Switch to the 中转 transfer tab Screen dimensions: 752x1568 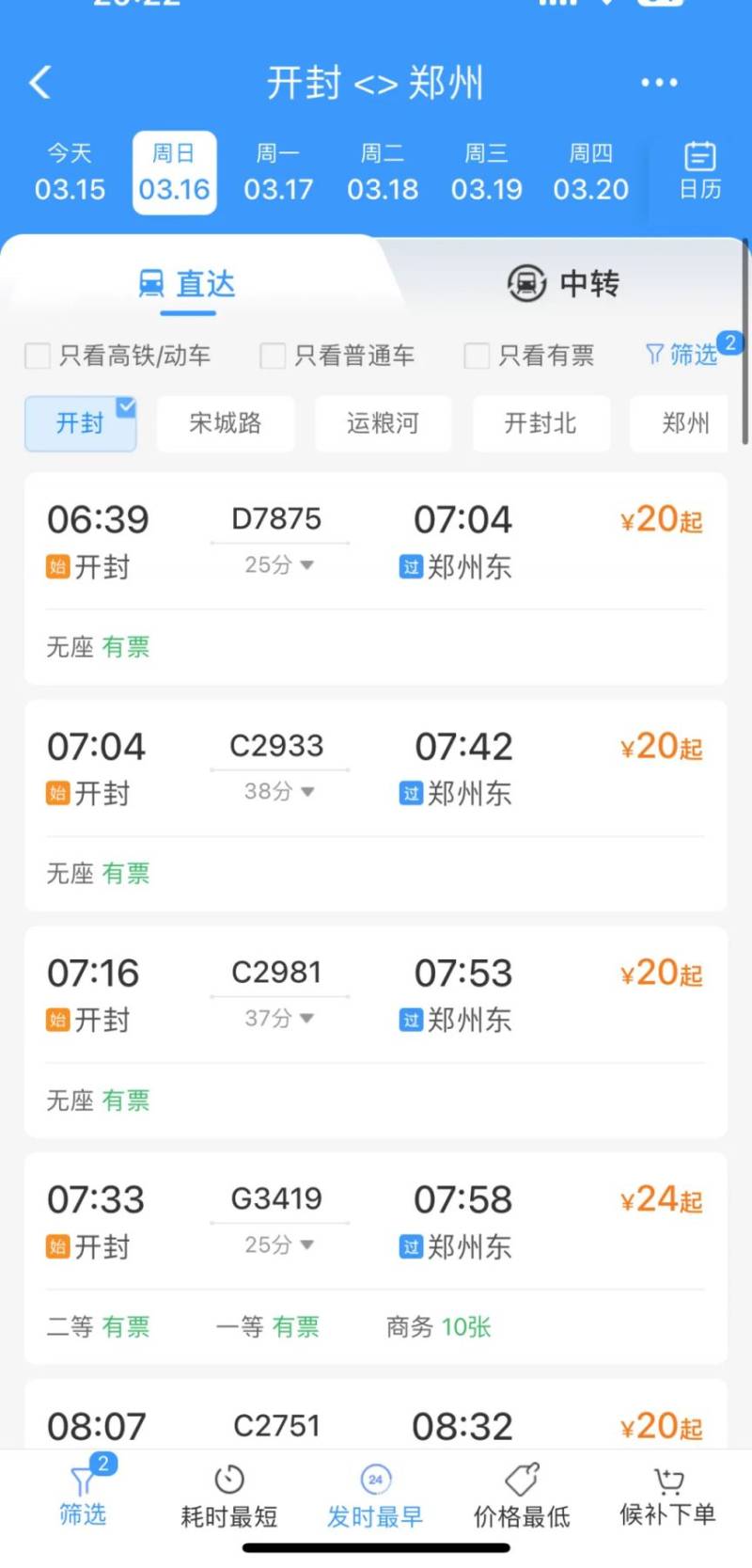point(563,283)
